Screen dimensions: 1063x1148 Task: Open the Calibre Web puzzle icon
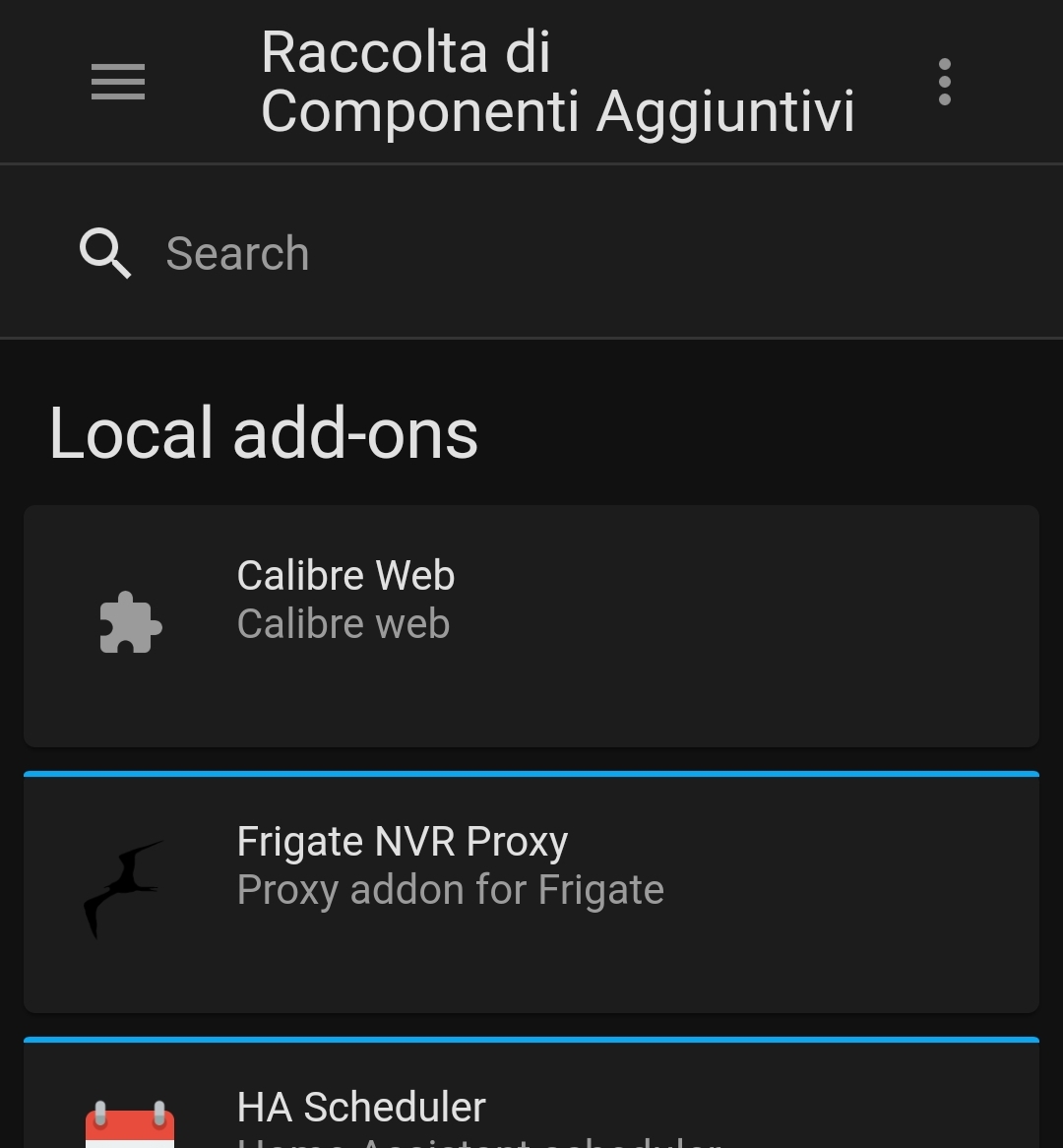pos(131,622)
